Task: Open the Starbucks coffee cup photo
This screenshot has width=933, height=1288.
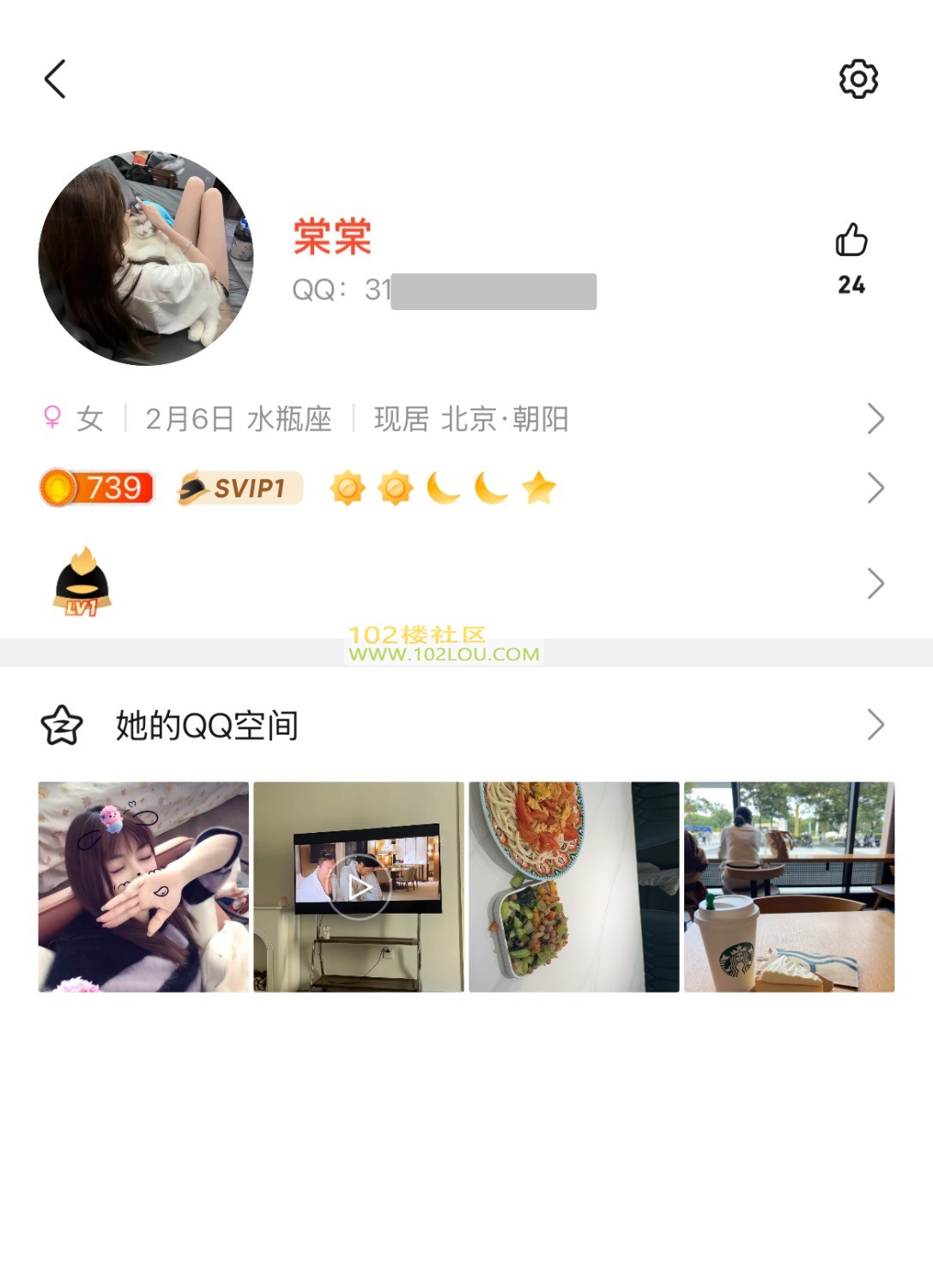Action: point(789,887)
